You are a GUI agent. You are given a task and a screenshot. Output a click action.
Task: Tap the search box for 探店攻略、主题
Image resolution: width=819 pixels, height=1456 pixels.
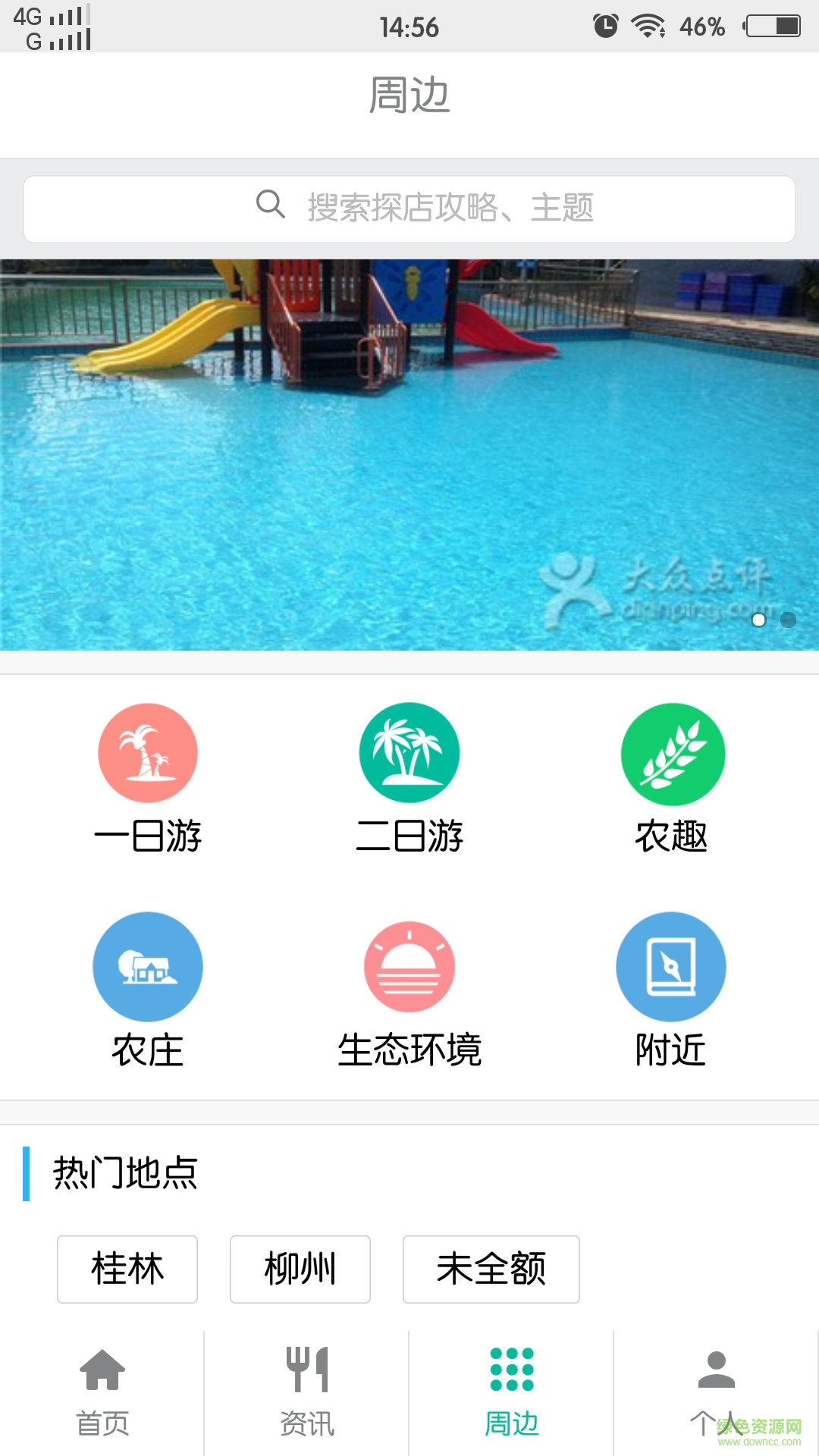pos(409,209)
